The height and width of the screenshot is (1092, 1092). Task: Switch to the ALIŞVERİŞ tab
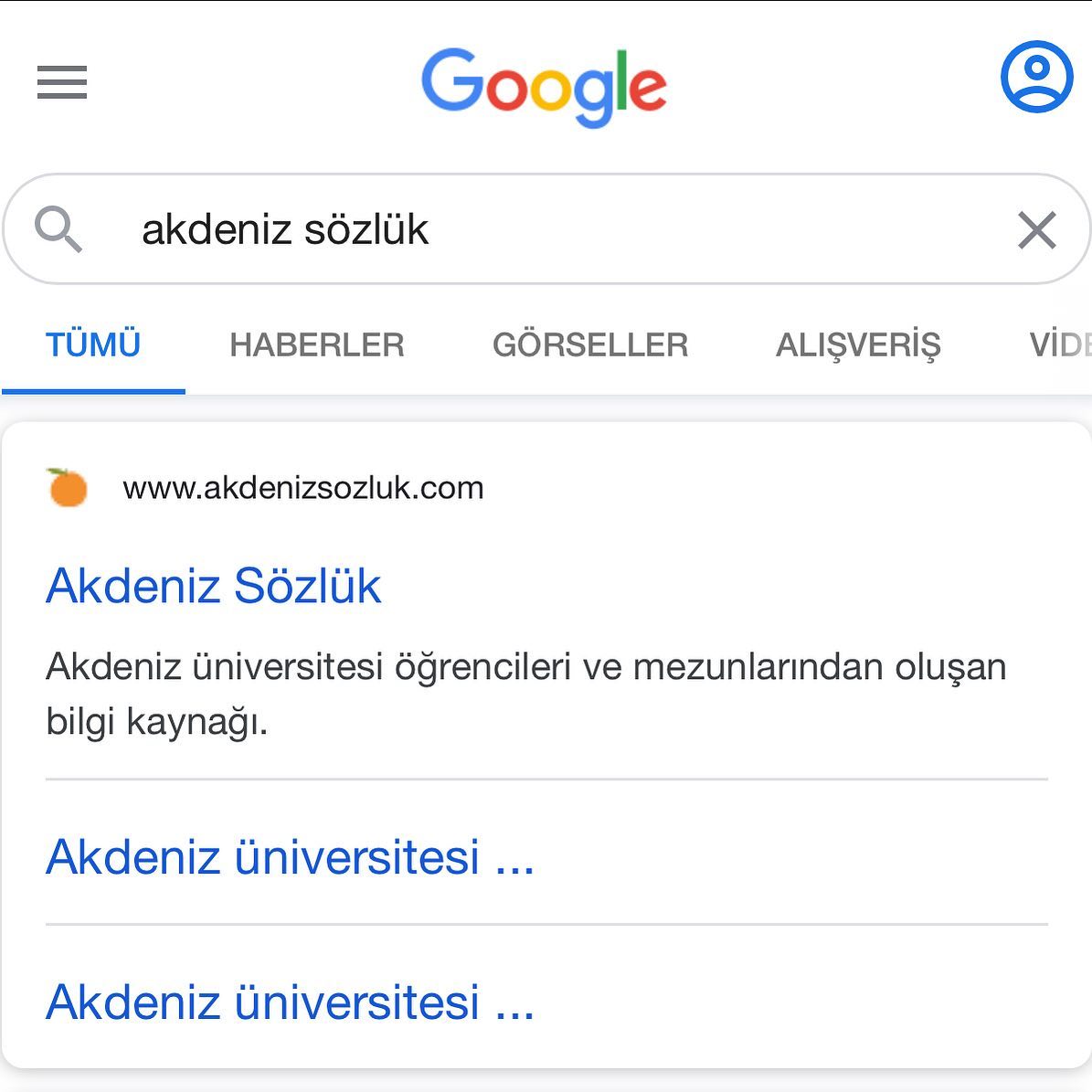(858, 345)
